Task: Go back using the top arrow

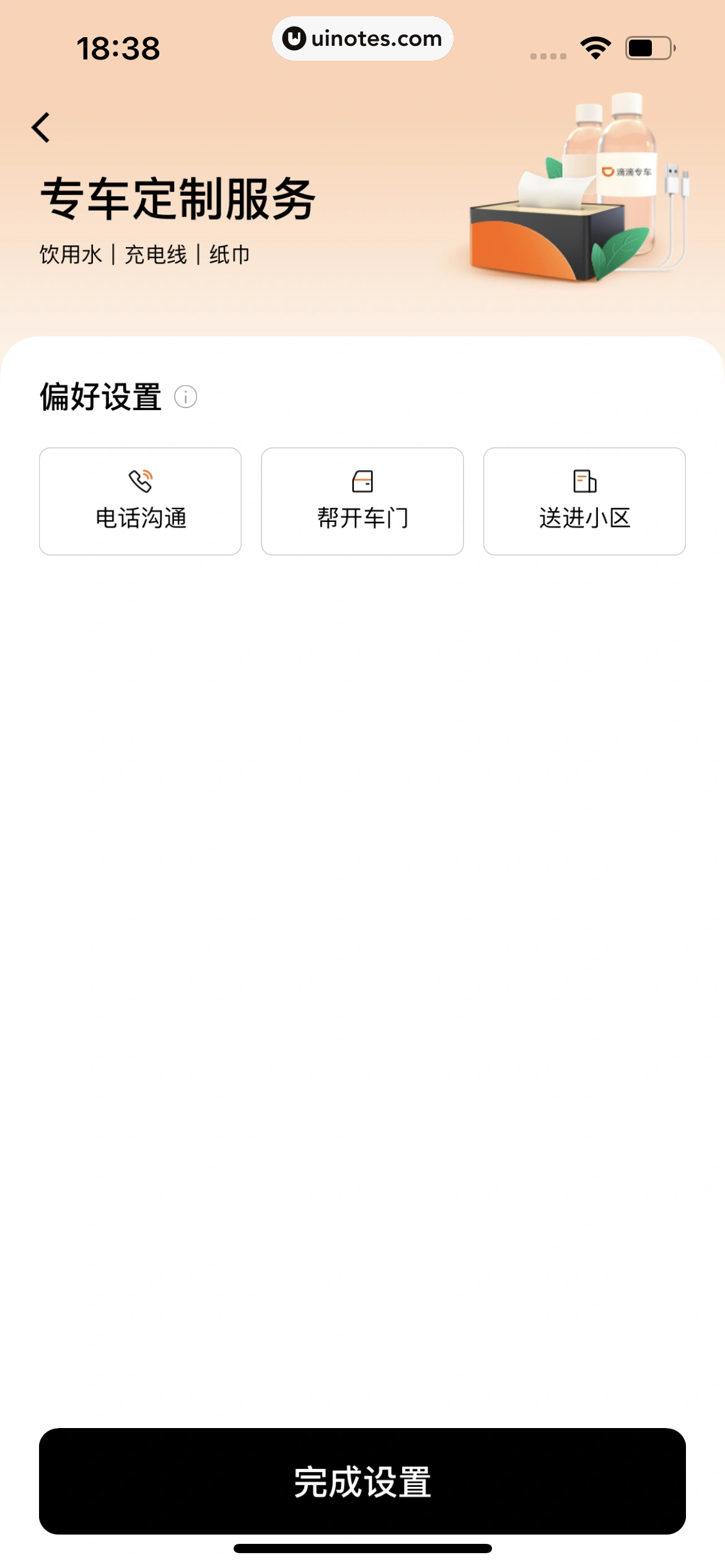Action: pos(41,128)
